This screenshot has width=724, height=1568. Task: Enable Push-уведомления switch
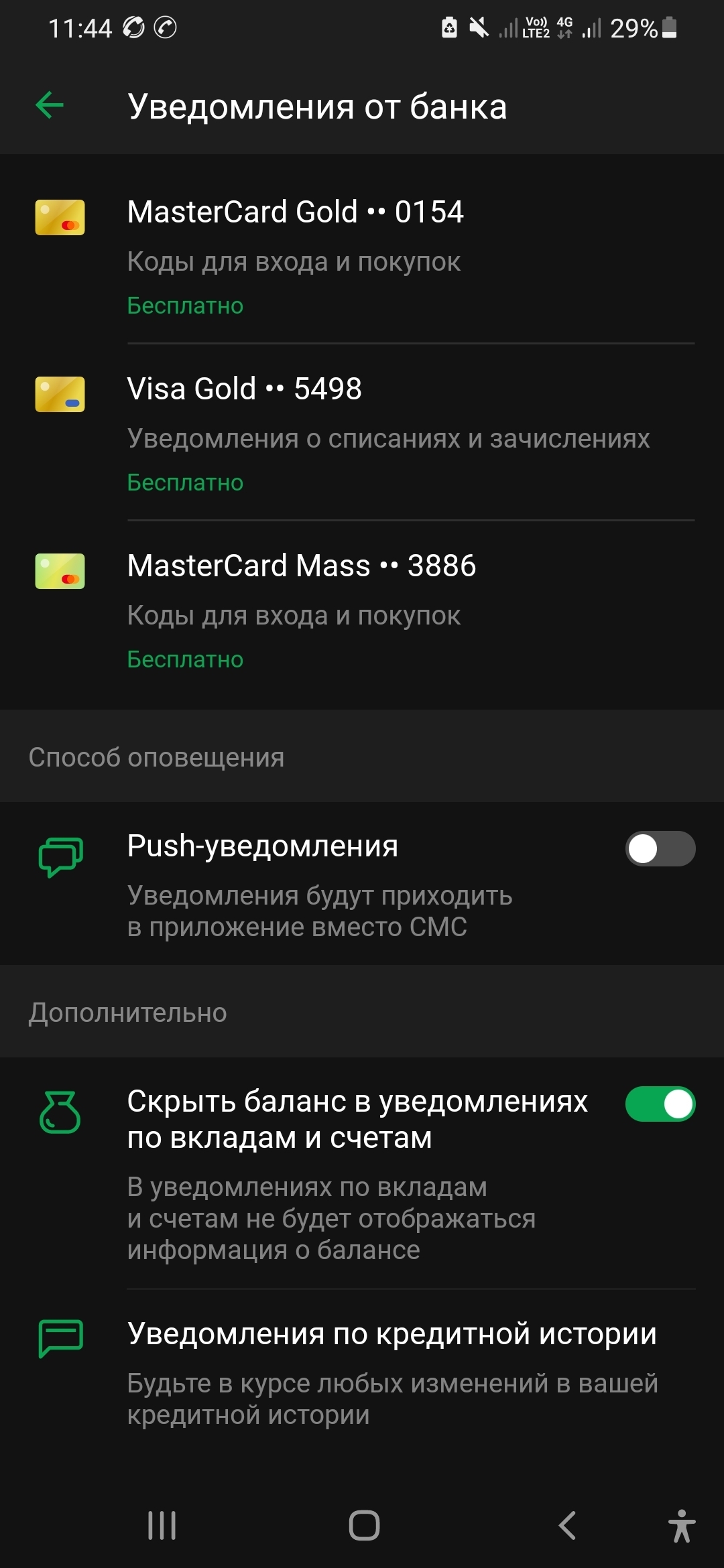pos(660,849)
